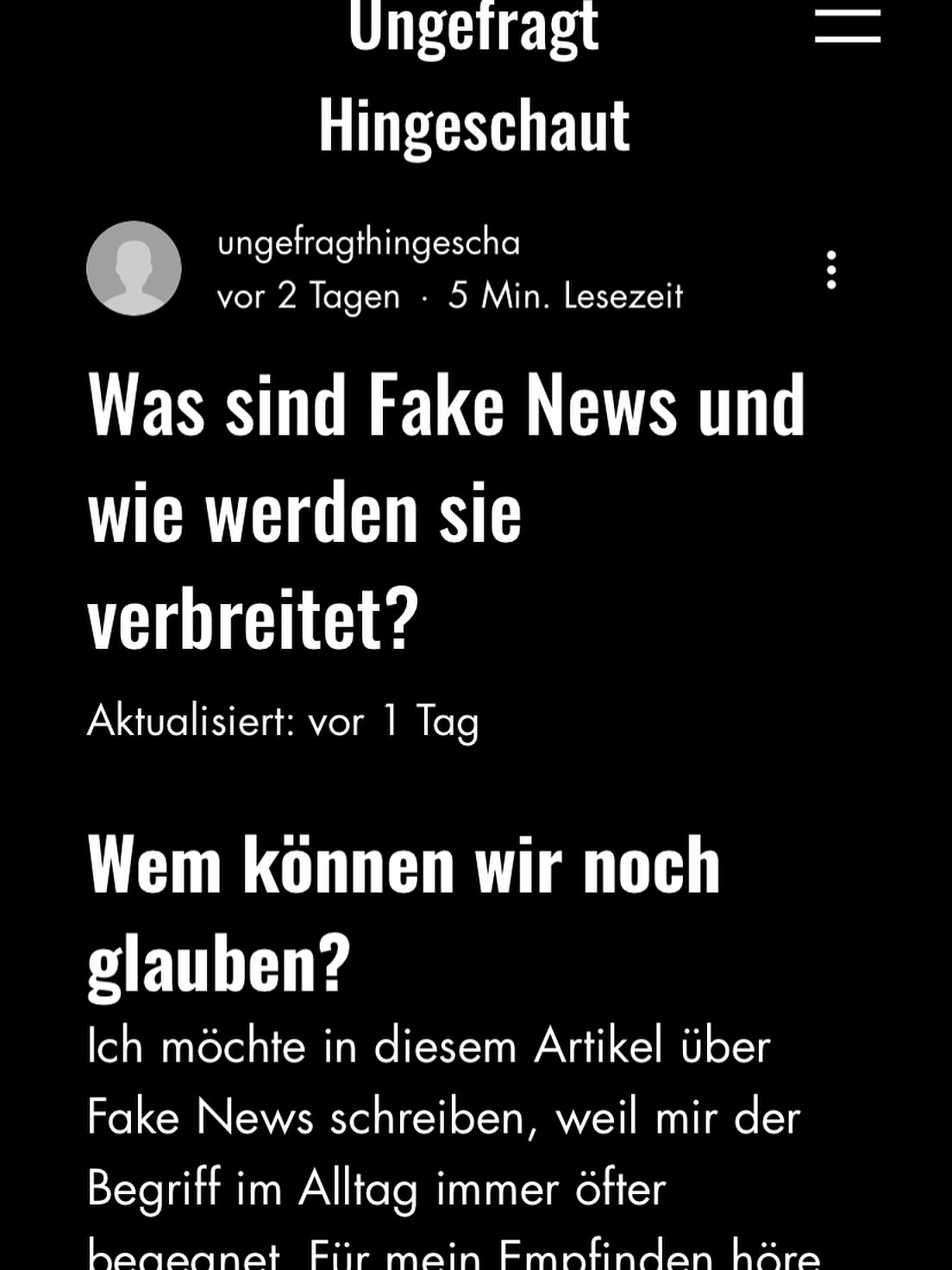Click author name ungefragthingescha

[368, 244]
